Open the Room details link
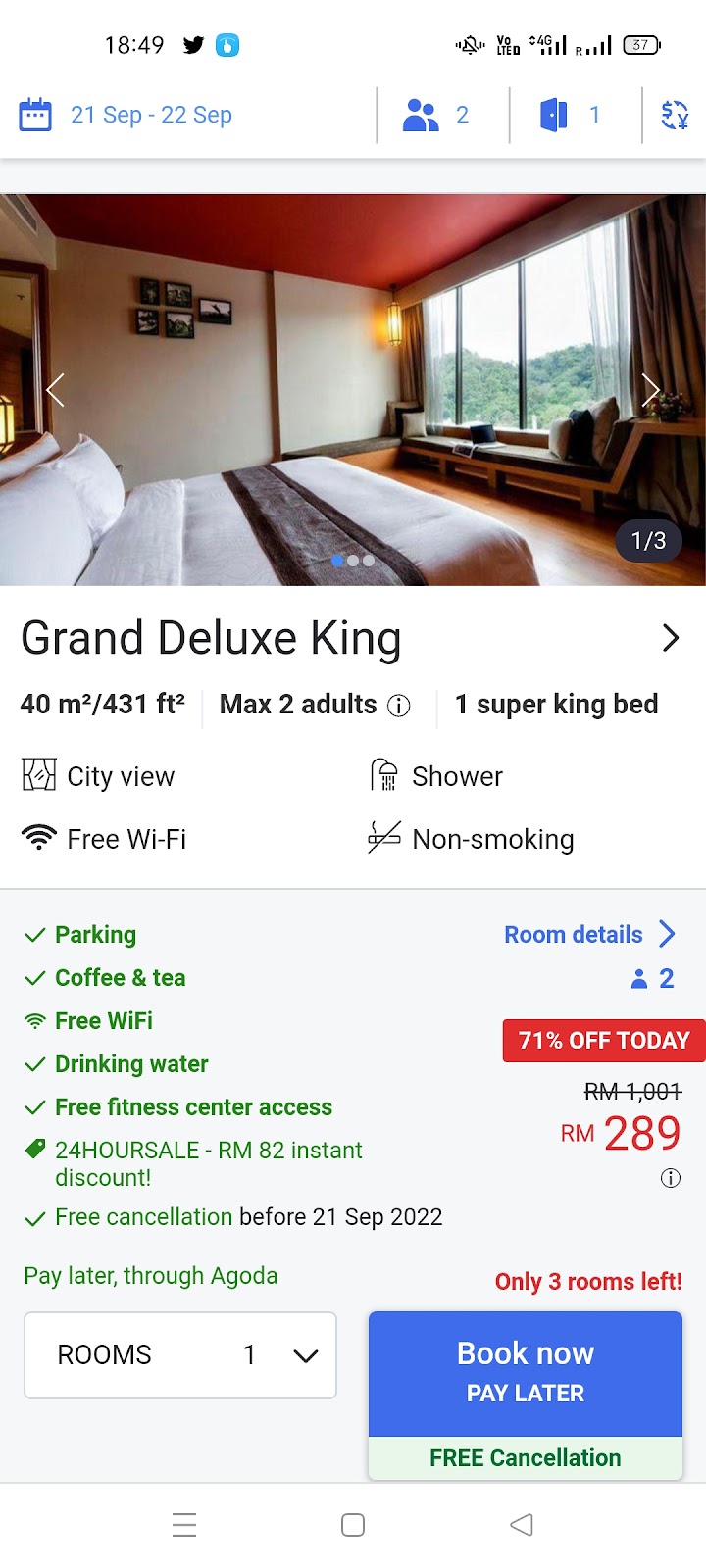This screenshot has height=1568, width=706. coord(588,934)
